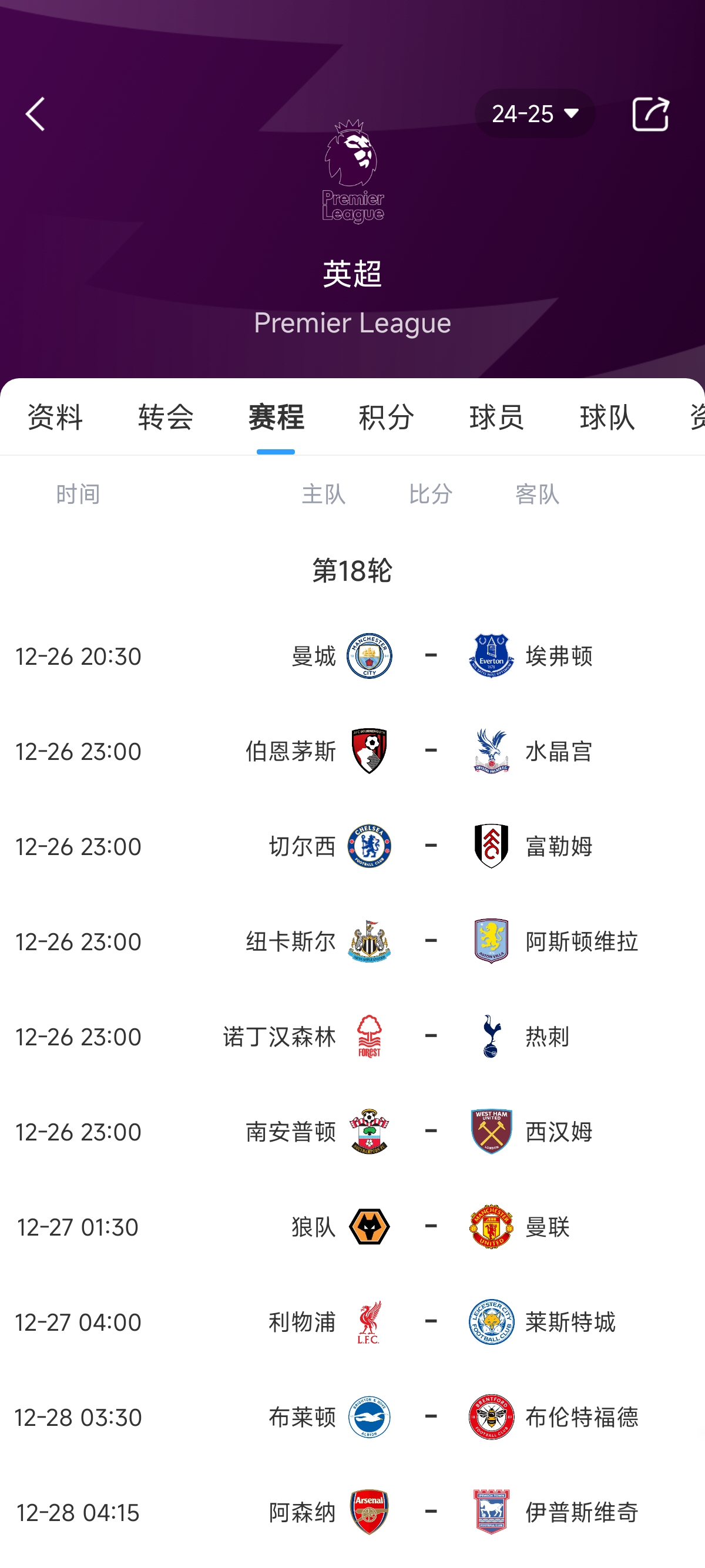Image resolution: width=705 pixels, height=1568 pixels.
Task: Share the Premier League page
Action: (650, 114)
